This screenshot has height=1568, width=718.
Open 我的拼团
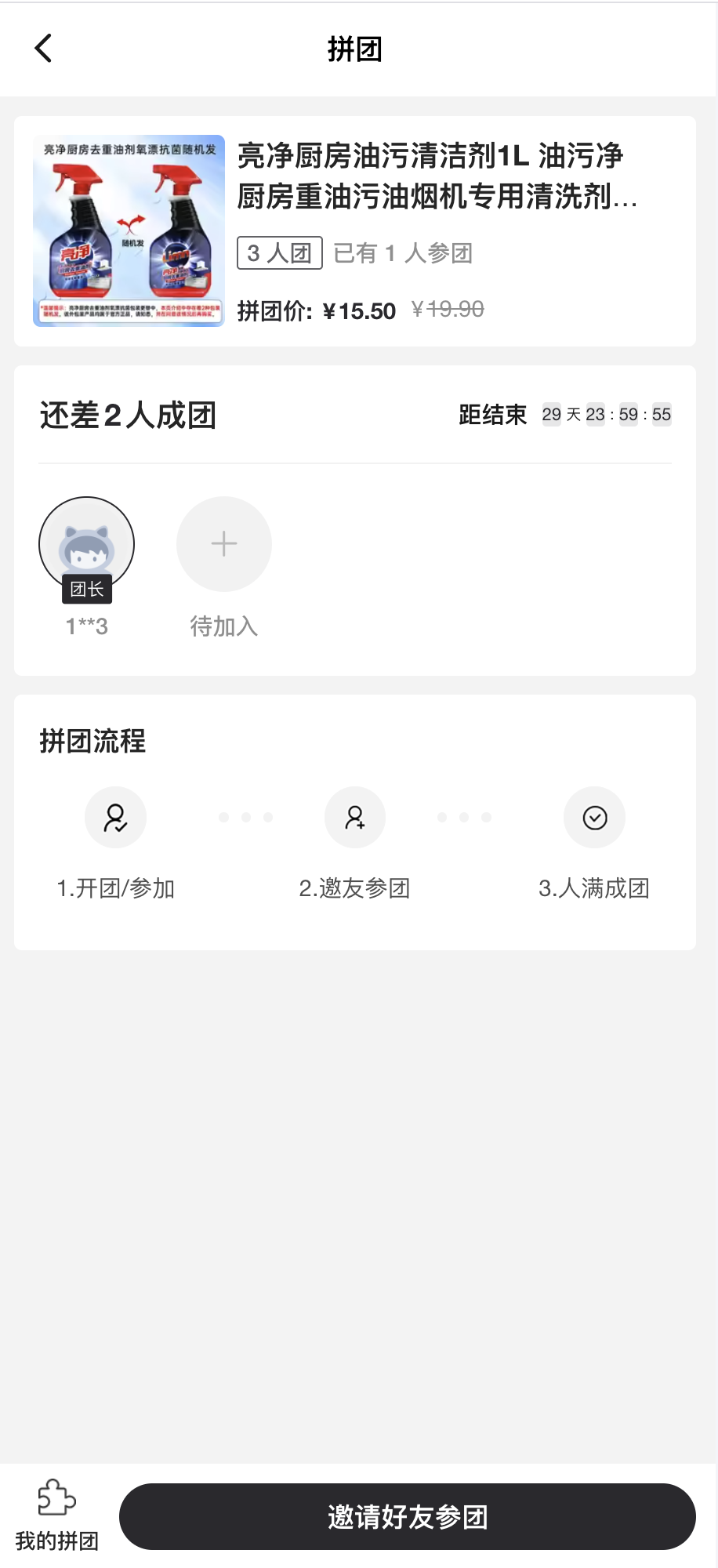point(57,1515)
